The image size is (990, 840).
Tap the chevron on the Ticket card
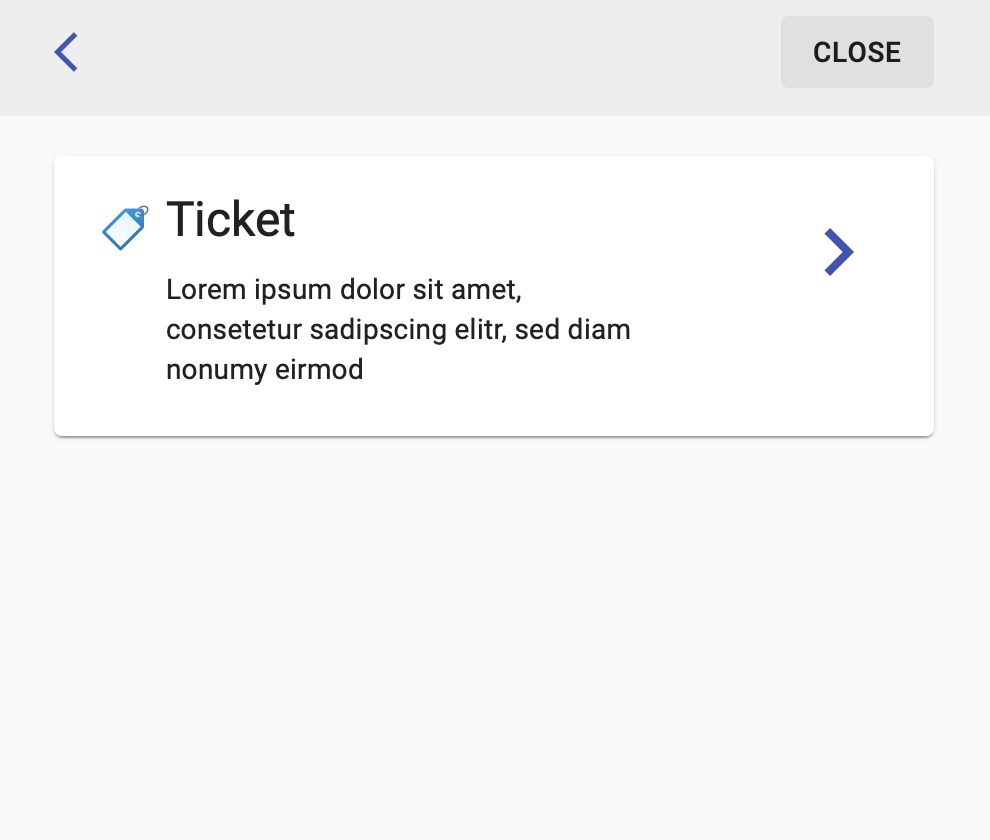click(x=838, y=252)
